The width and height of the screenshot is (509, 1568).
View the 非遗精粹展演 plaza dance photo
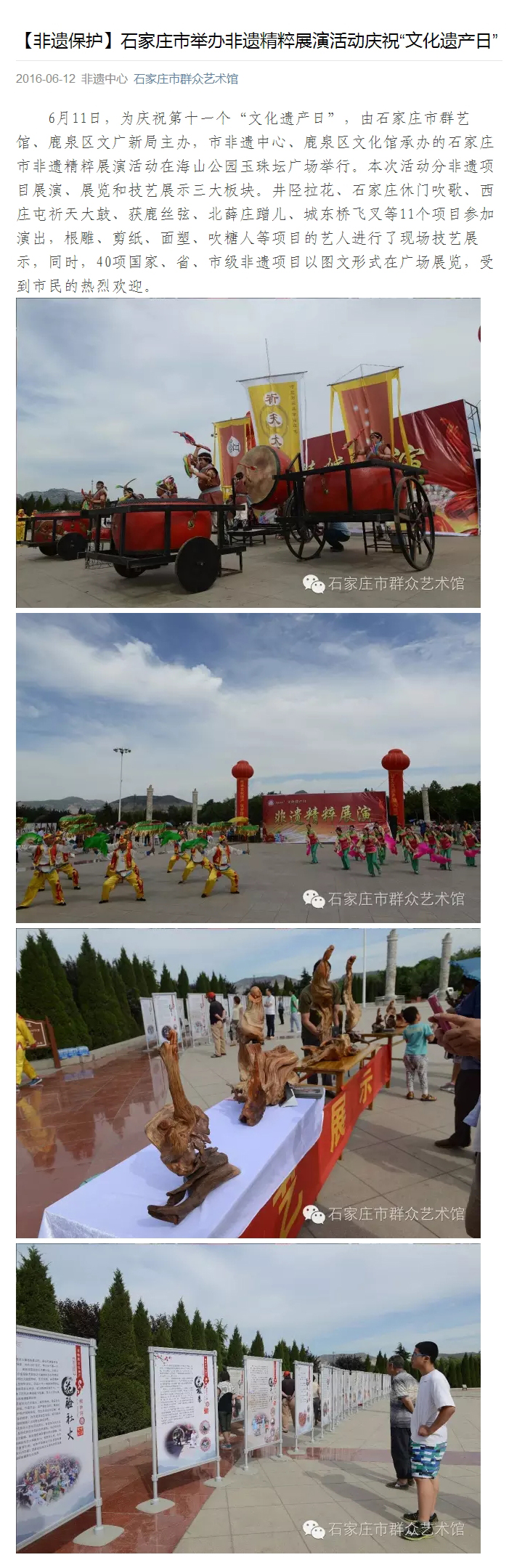248,767
